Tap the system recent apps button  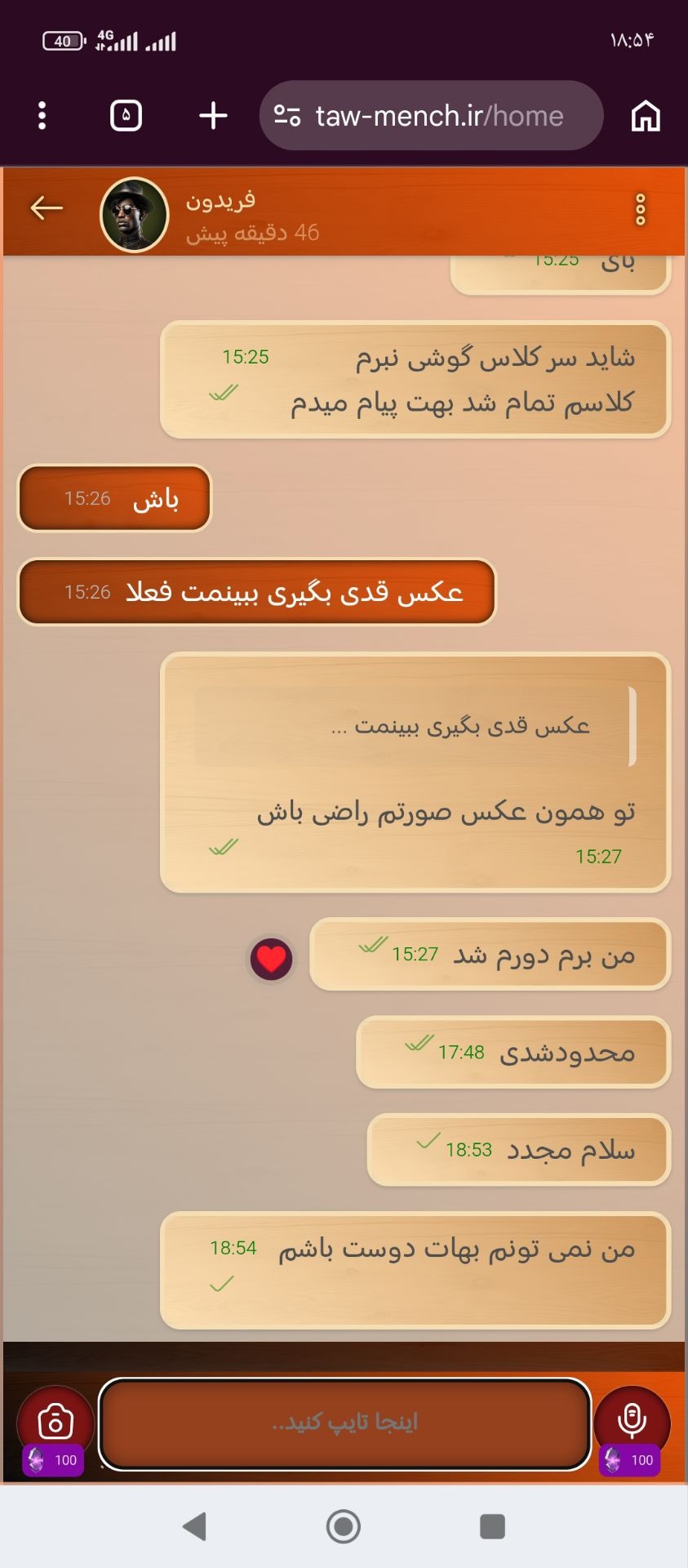pos(492,1526)
